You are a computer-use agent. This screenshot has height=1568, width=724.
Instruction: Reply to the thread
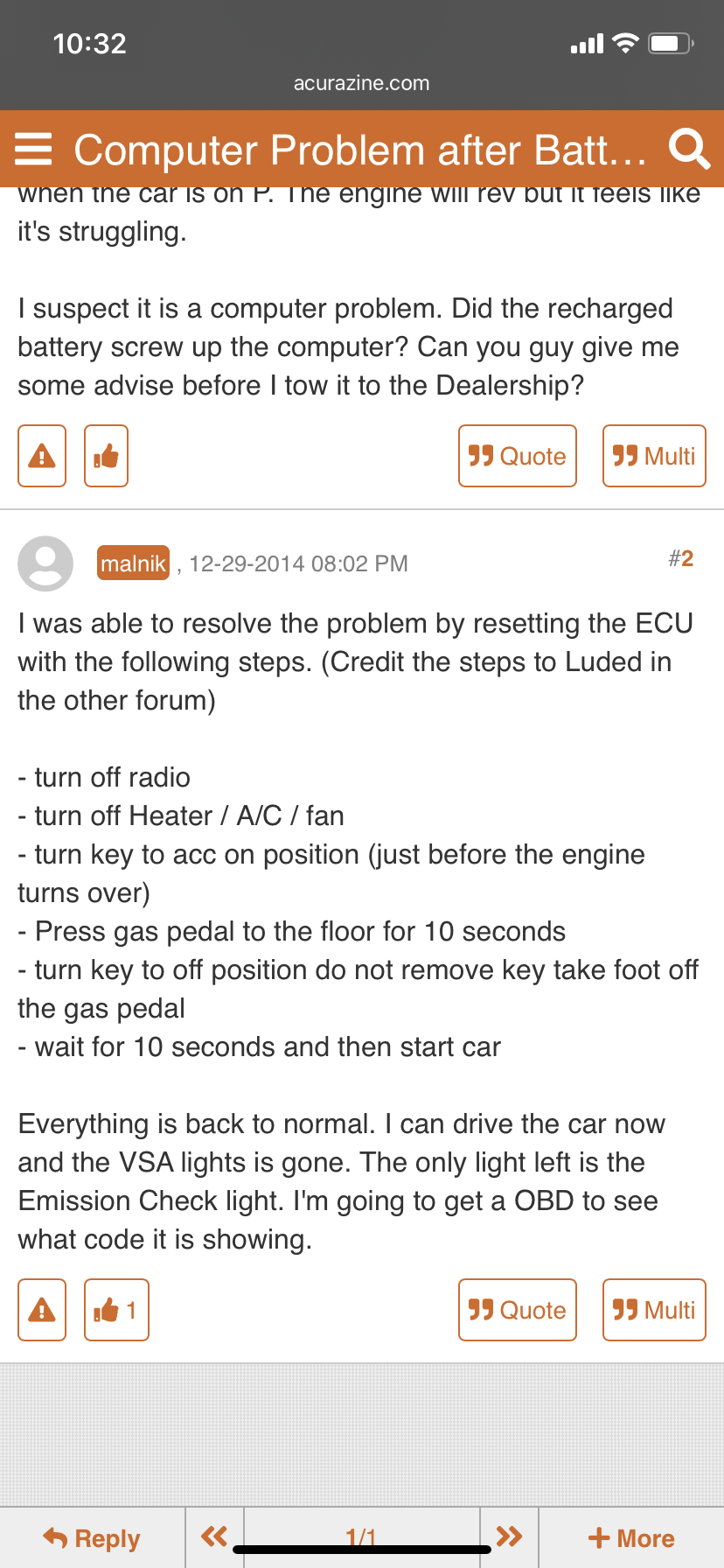pyautogui.click(x=92, y=1537)
